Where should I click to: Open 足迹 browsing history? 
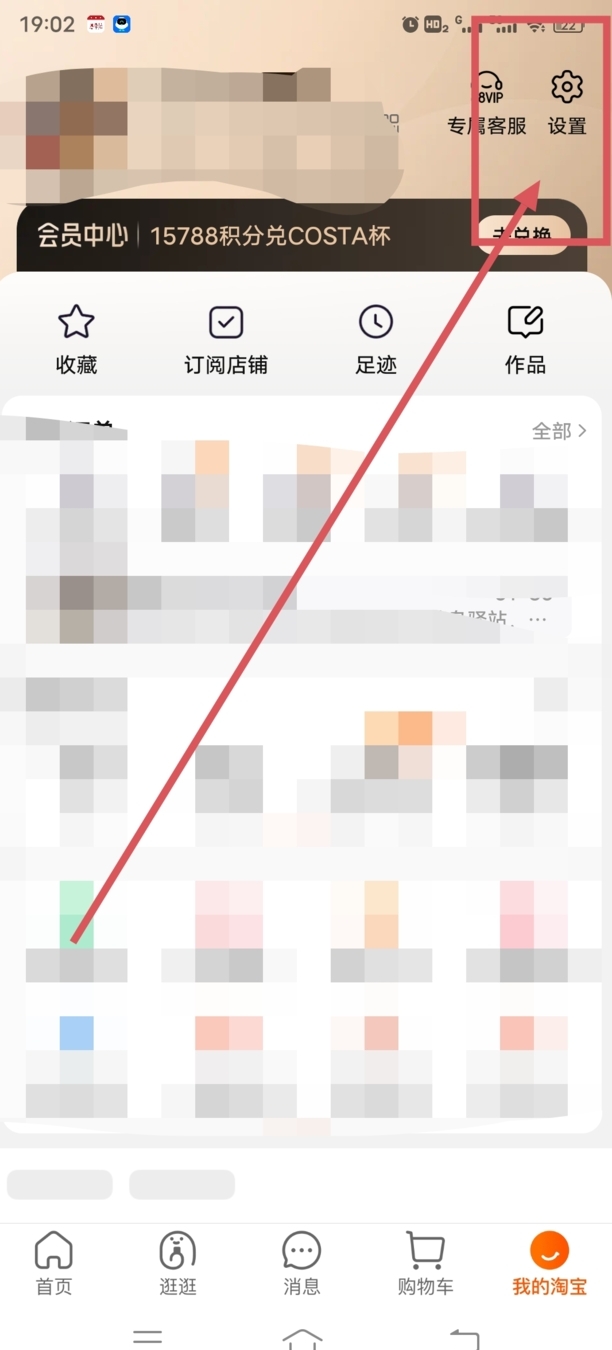coord(376,340)
